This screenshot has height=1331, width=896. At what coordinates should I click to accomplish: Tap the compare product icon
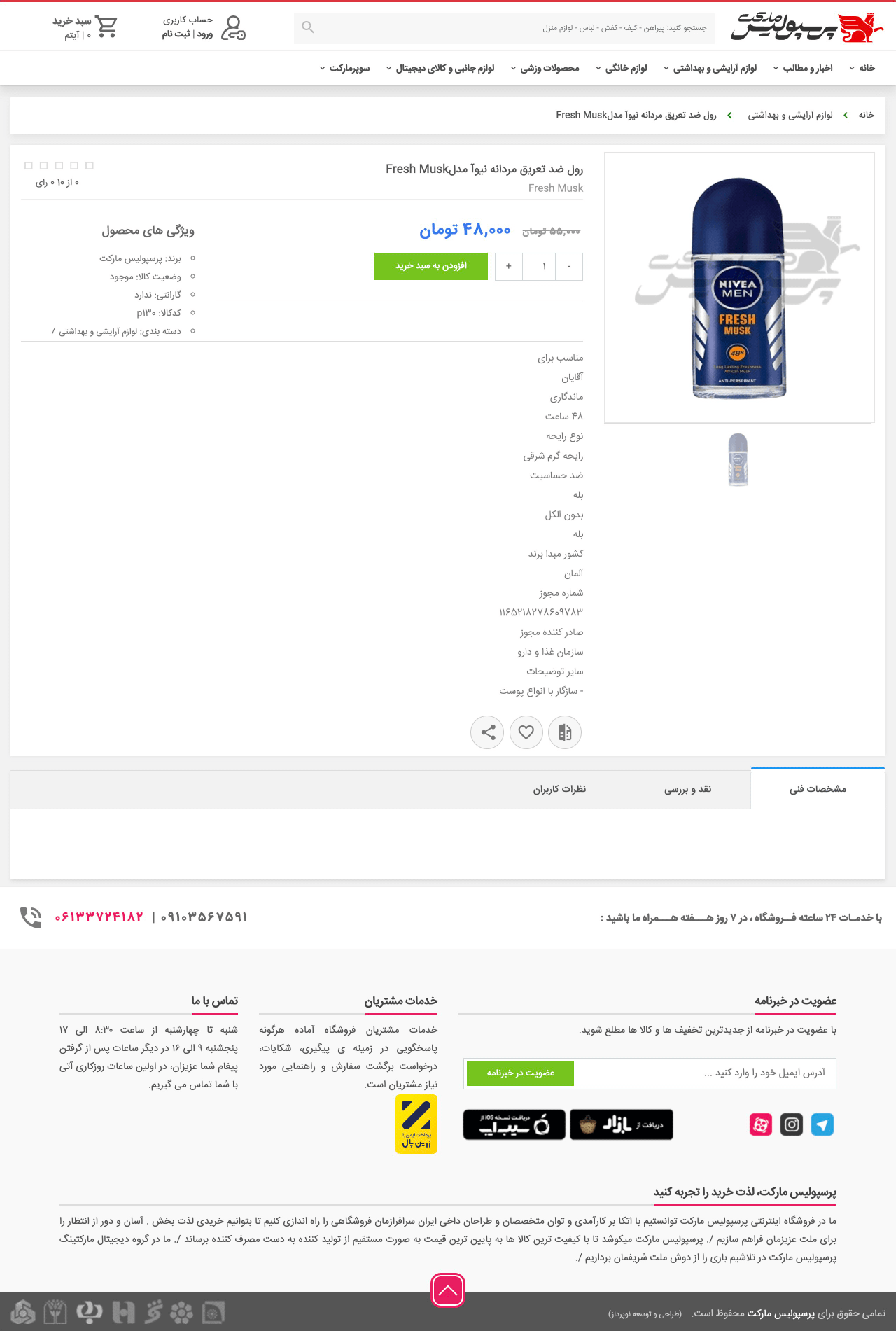(x=565, y=732)
